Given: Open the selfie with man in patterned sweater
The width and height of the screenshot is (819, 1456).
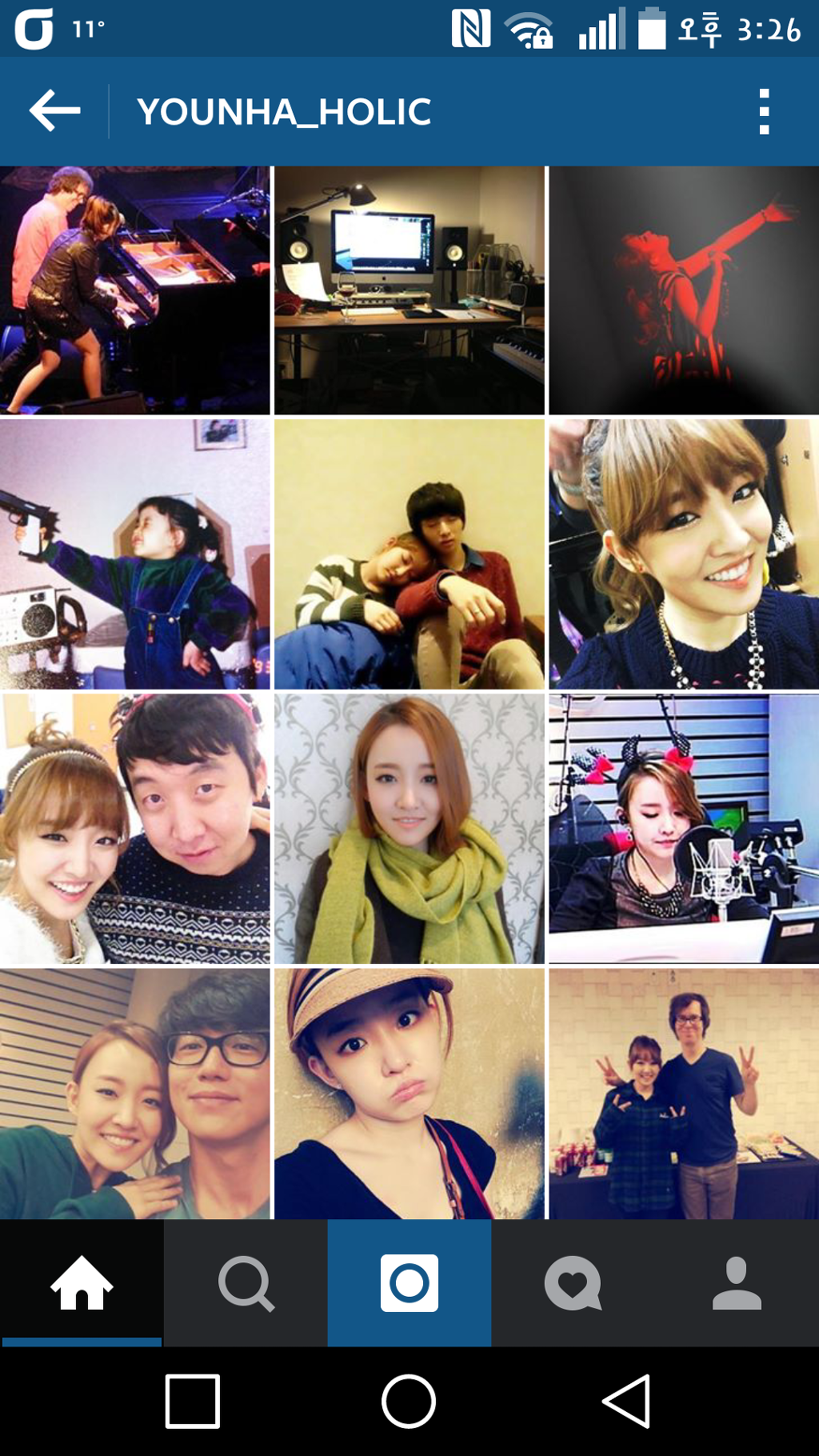Looking at the screenshot, I should tap(135, 829).
